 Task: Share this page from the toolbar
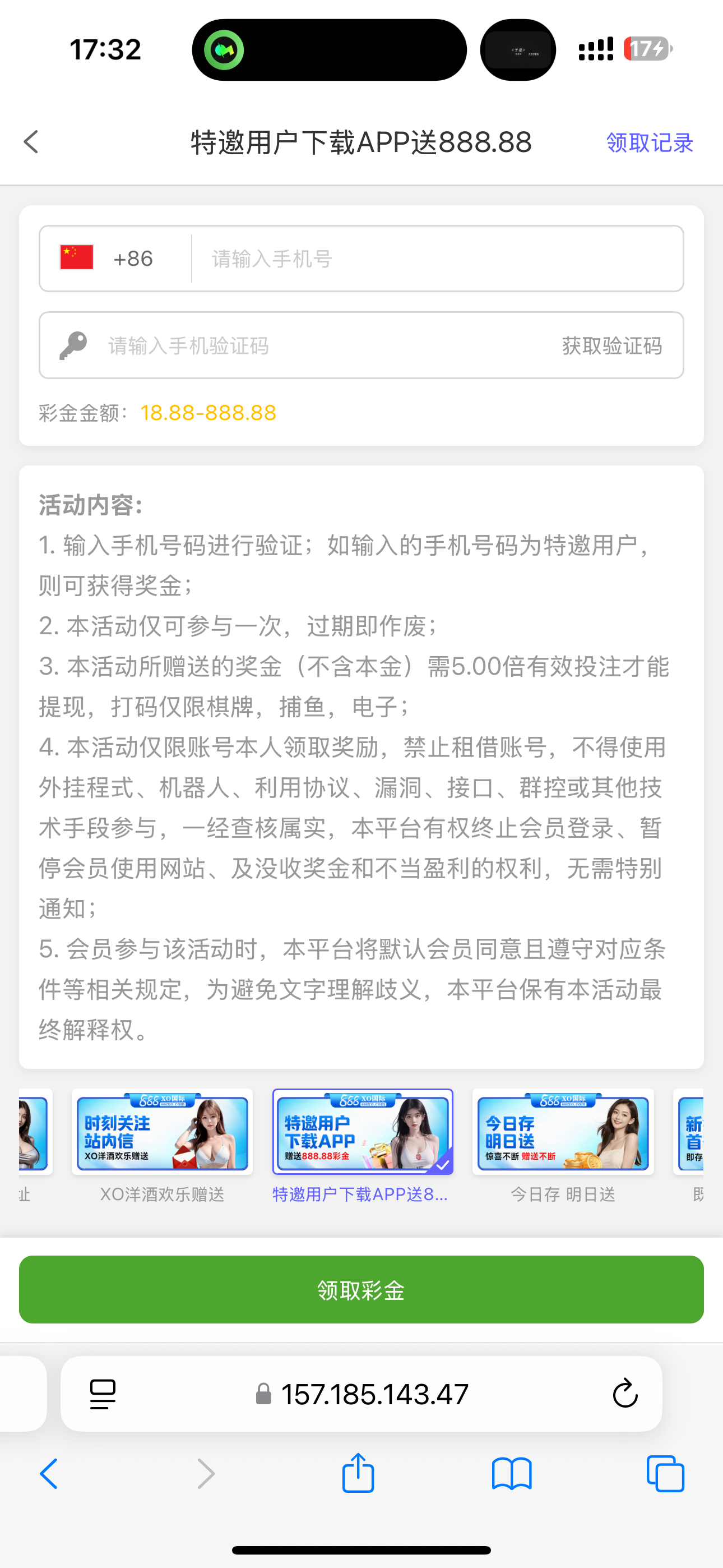358,1473
